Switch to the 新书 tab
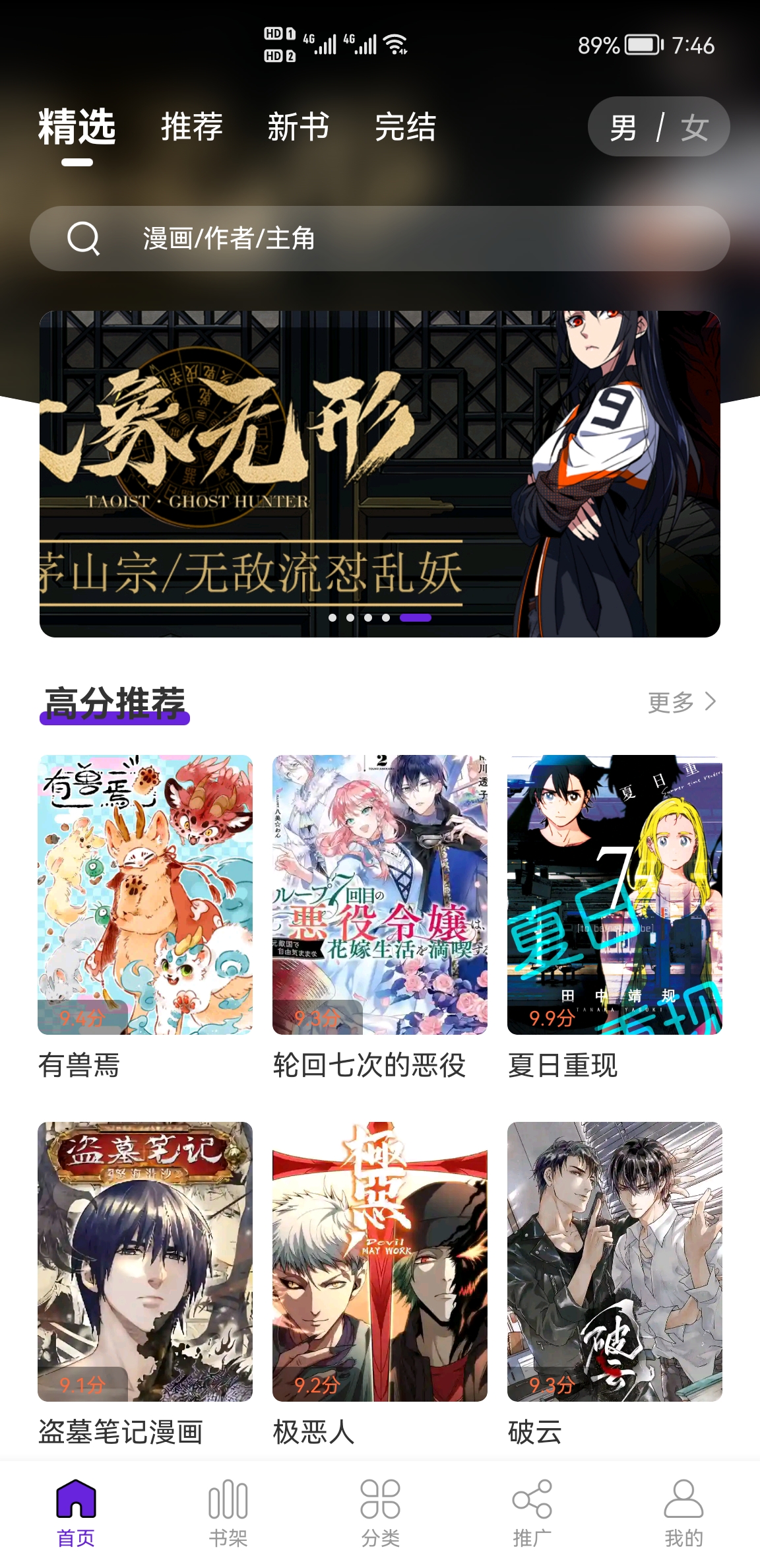 298,127
